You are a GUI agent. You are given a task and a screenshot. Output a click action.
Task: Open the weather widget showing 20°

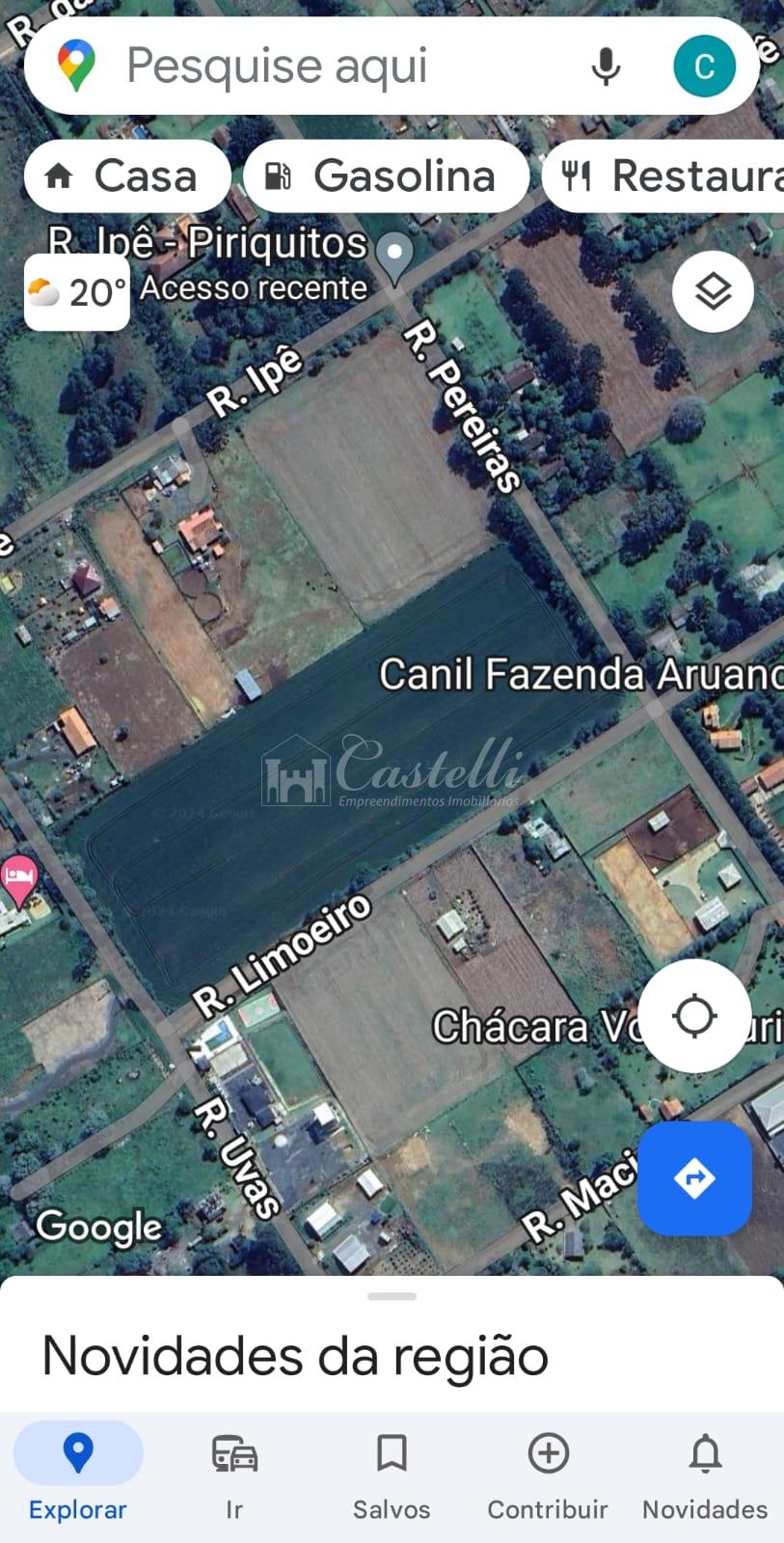tap(77, 292)
